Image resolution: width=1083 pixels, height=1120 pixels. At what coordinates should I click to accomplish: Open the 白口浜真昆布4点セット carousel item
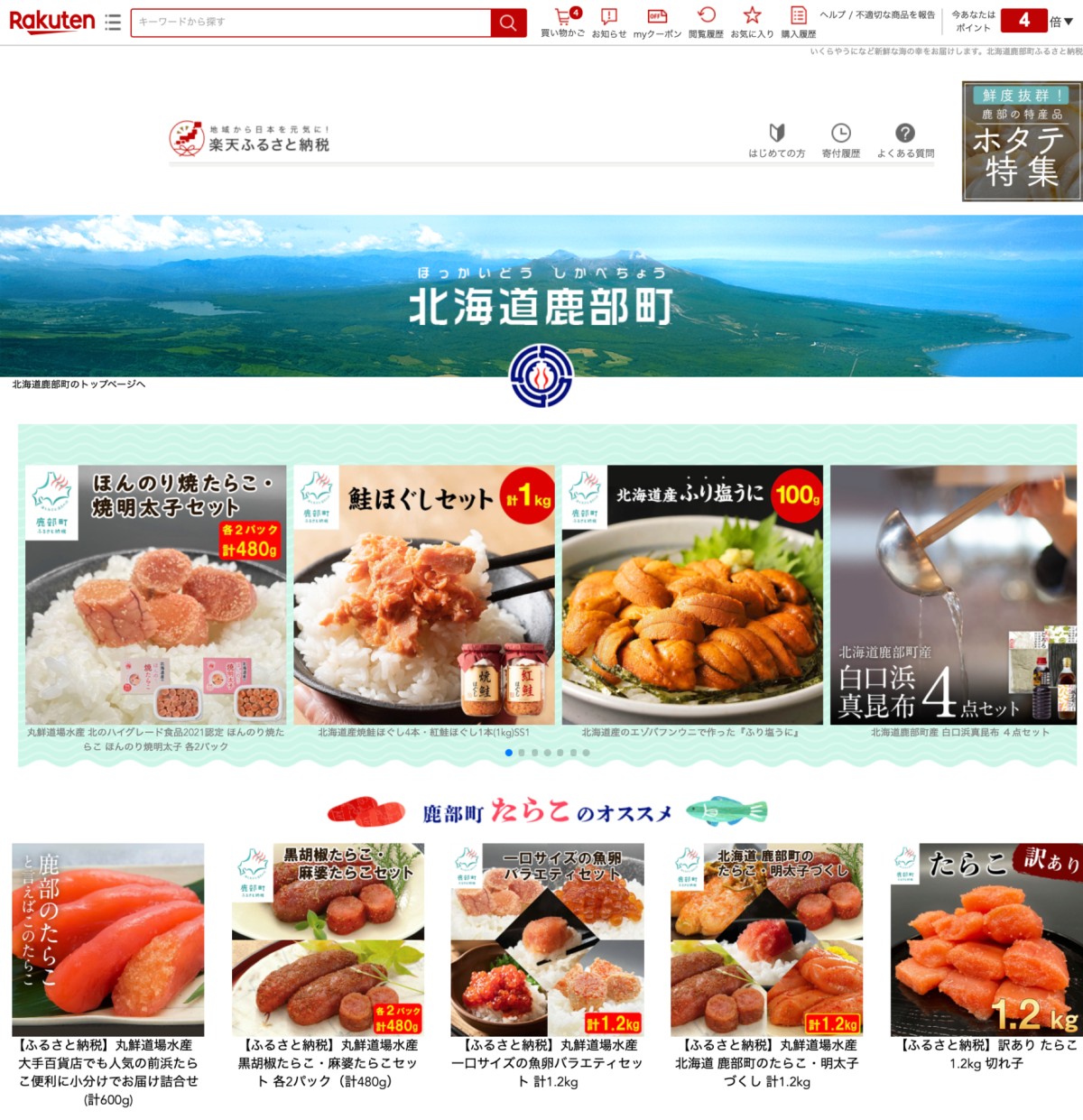(x=953, y=596)
